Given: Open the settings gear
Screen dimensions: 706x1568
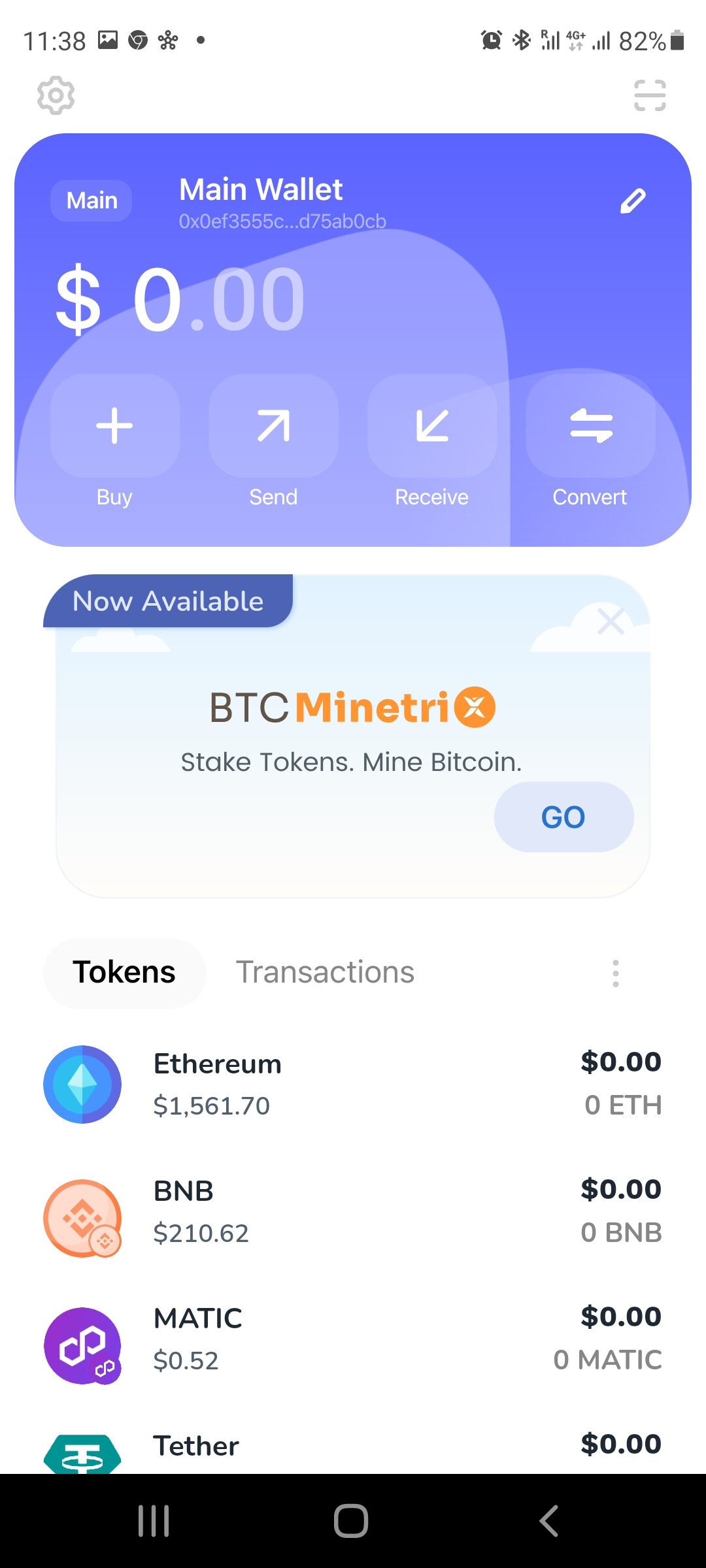Looking at the screenshot, I should (56, 95).
